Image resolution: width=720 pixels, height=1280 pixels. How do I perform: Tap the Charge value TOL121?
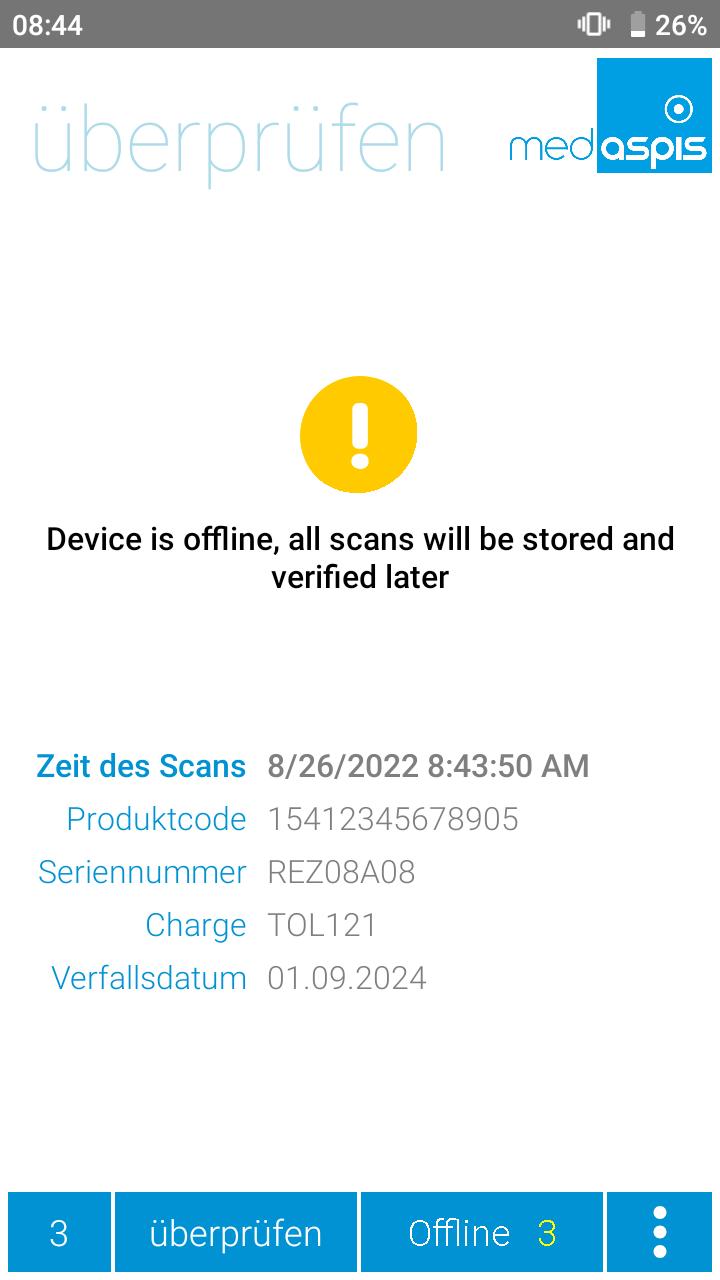(x=321, y=925)
